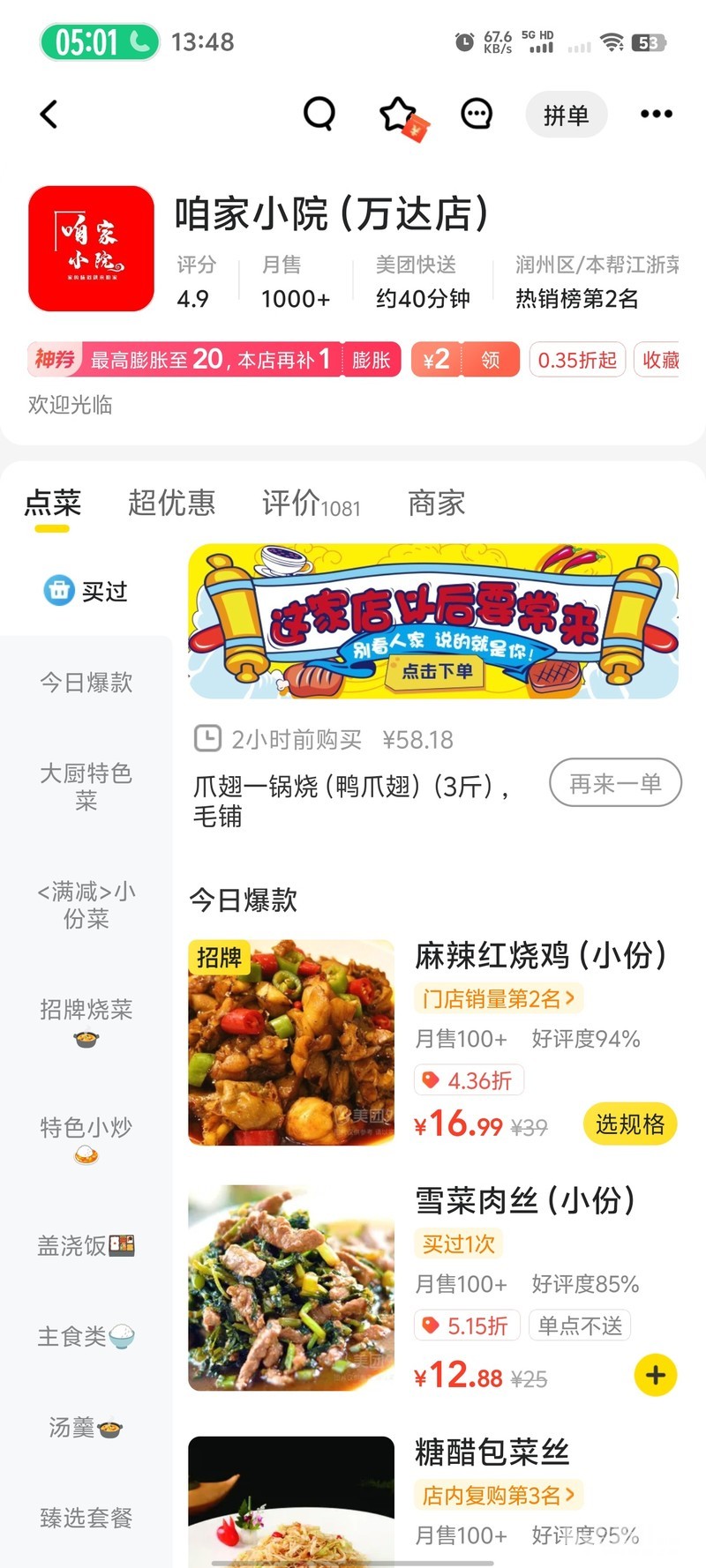The width and height of the screenshot is (706, 1568).
Task: Open the chat bubble icon
Action: coord(477,114)
